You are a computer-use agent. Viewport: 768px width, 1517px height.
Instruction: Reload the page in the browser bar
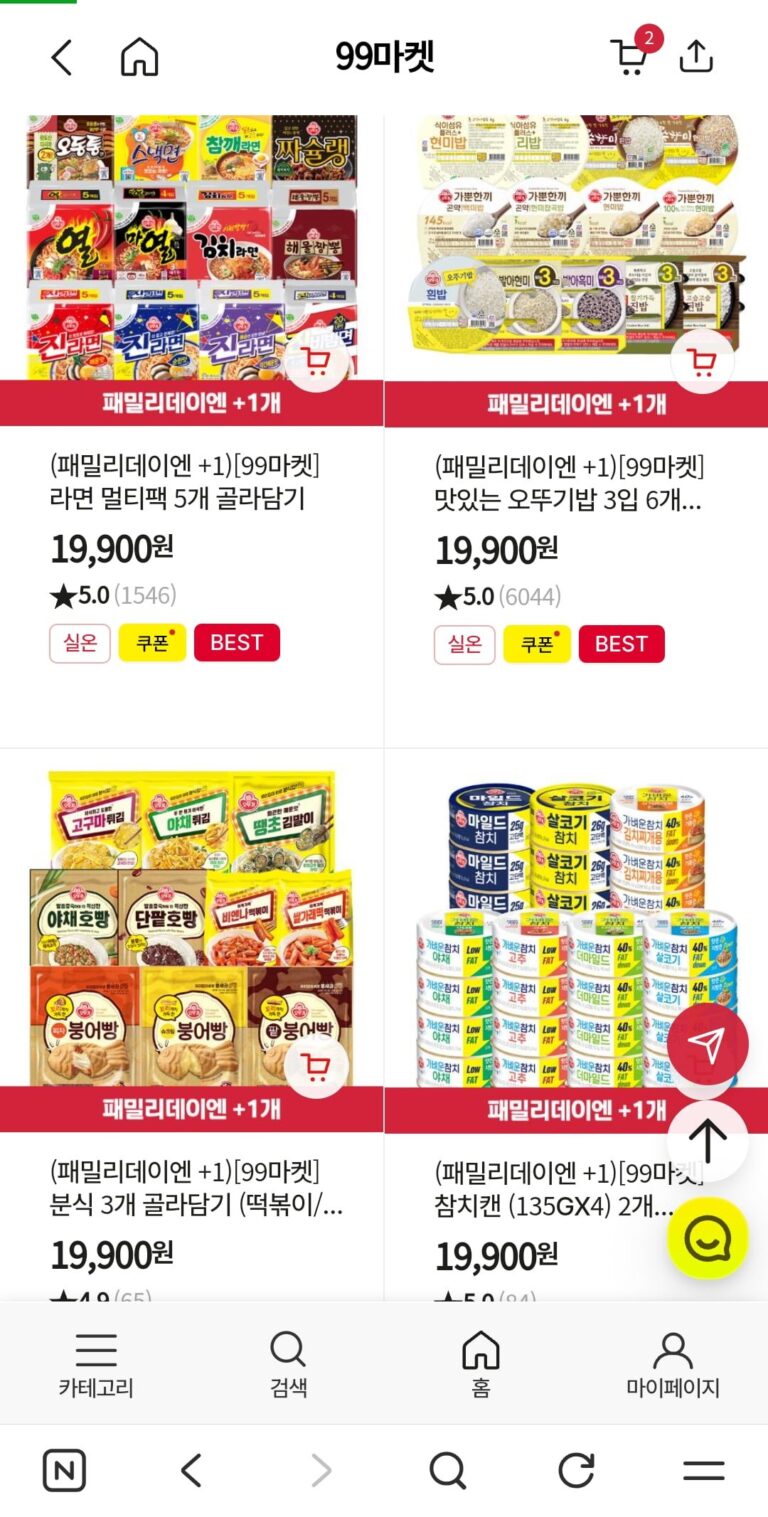point(576,1470)
